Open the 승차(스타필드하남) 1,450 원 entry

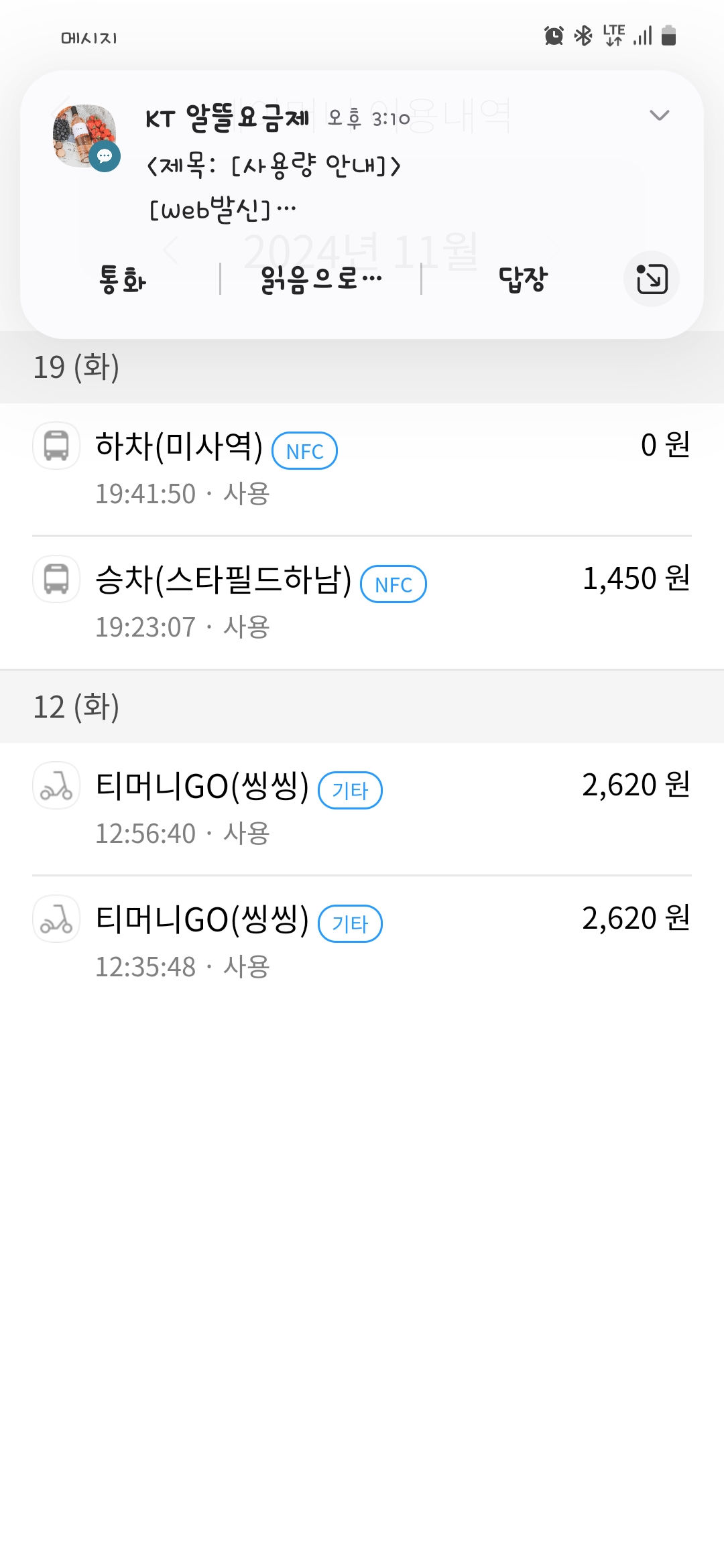click(x=362, y=602)
